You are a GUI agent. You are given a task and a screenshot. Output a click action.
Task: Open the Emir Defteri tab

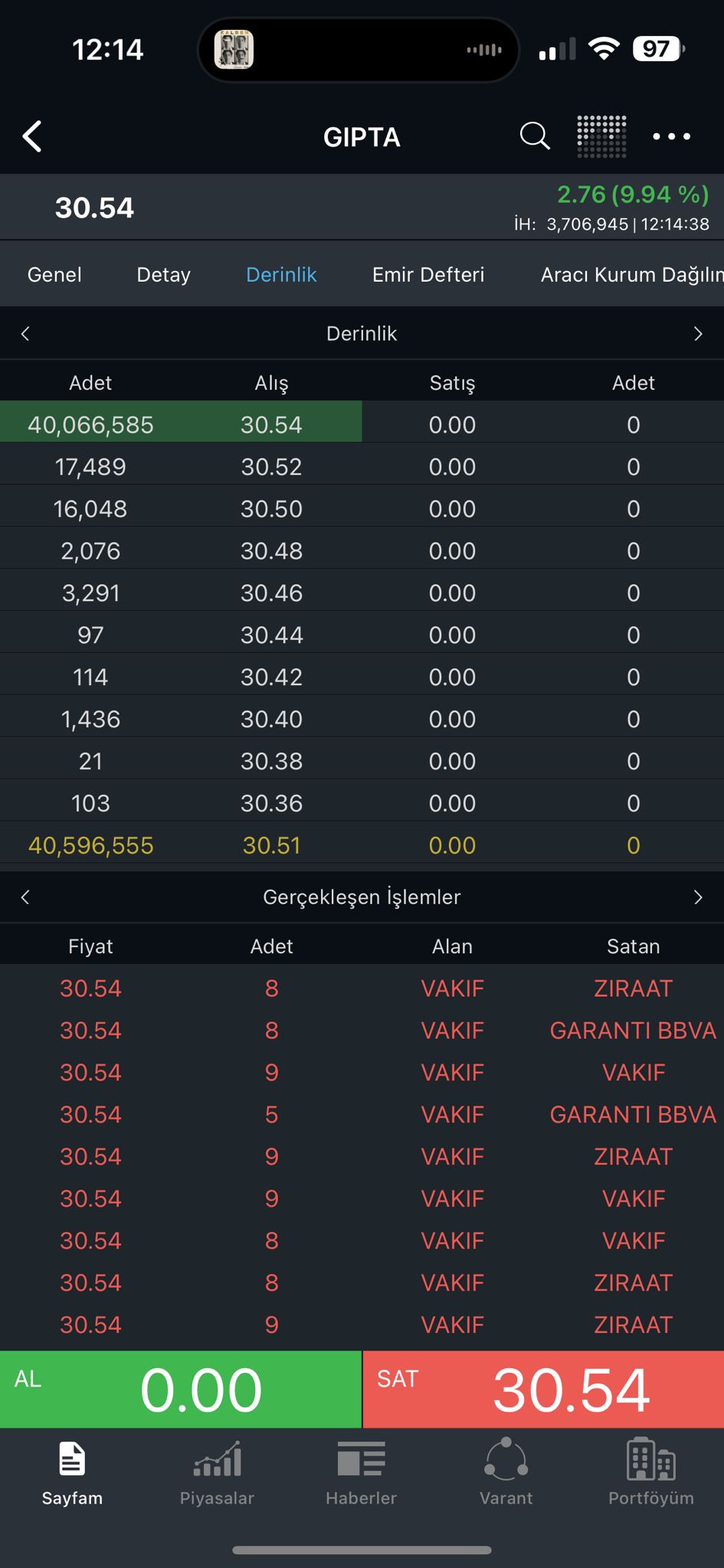[x=428, y=275]
